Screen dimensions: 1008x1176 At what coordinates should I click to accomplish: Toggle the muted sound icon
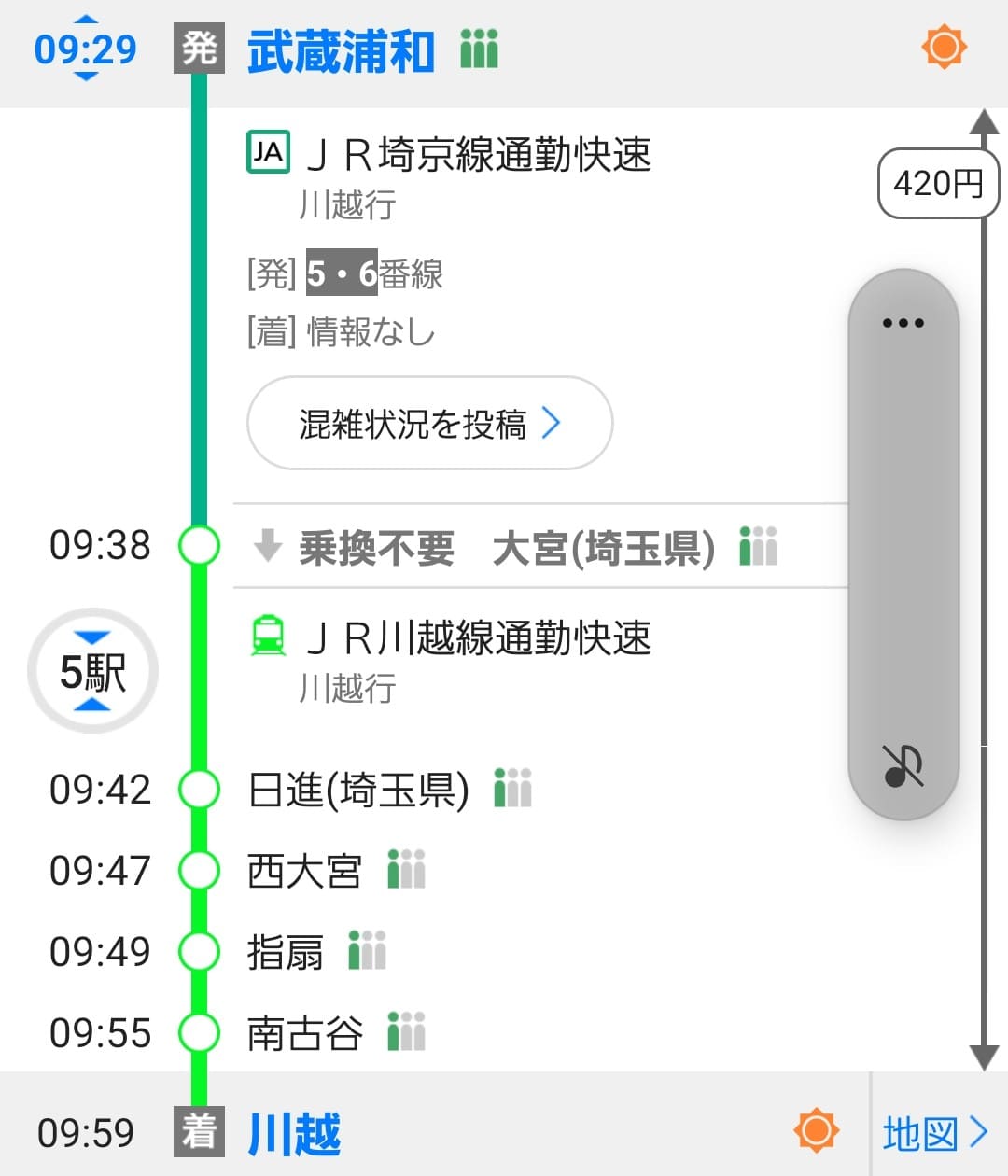pyautogui.click(x=903, y=766)
